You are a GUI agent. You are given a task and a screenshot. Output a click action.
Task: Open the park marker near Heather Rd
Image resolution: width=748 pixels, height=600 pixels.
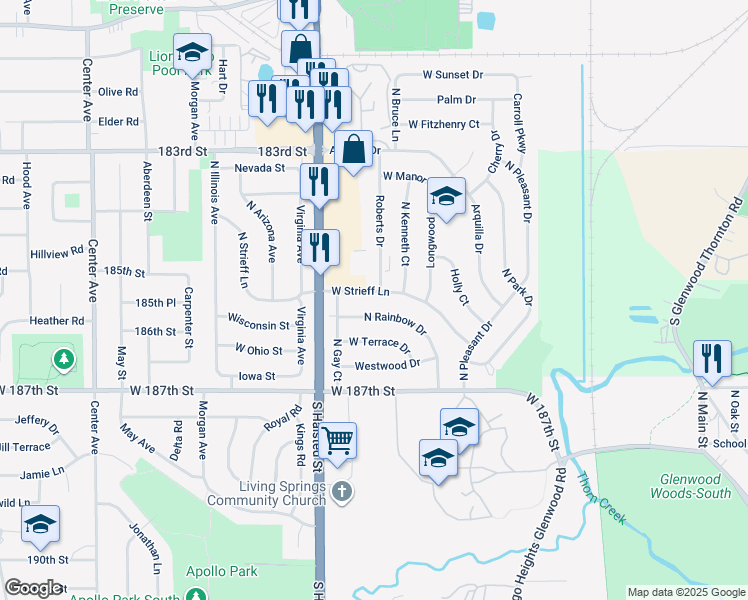(63, 357)
